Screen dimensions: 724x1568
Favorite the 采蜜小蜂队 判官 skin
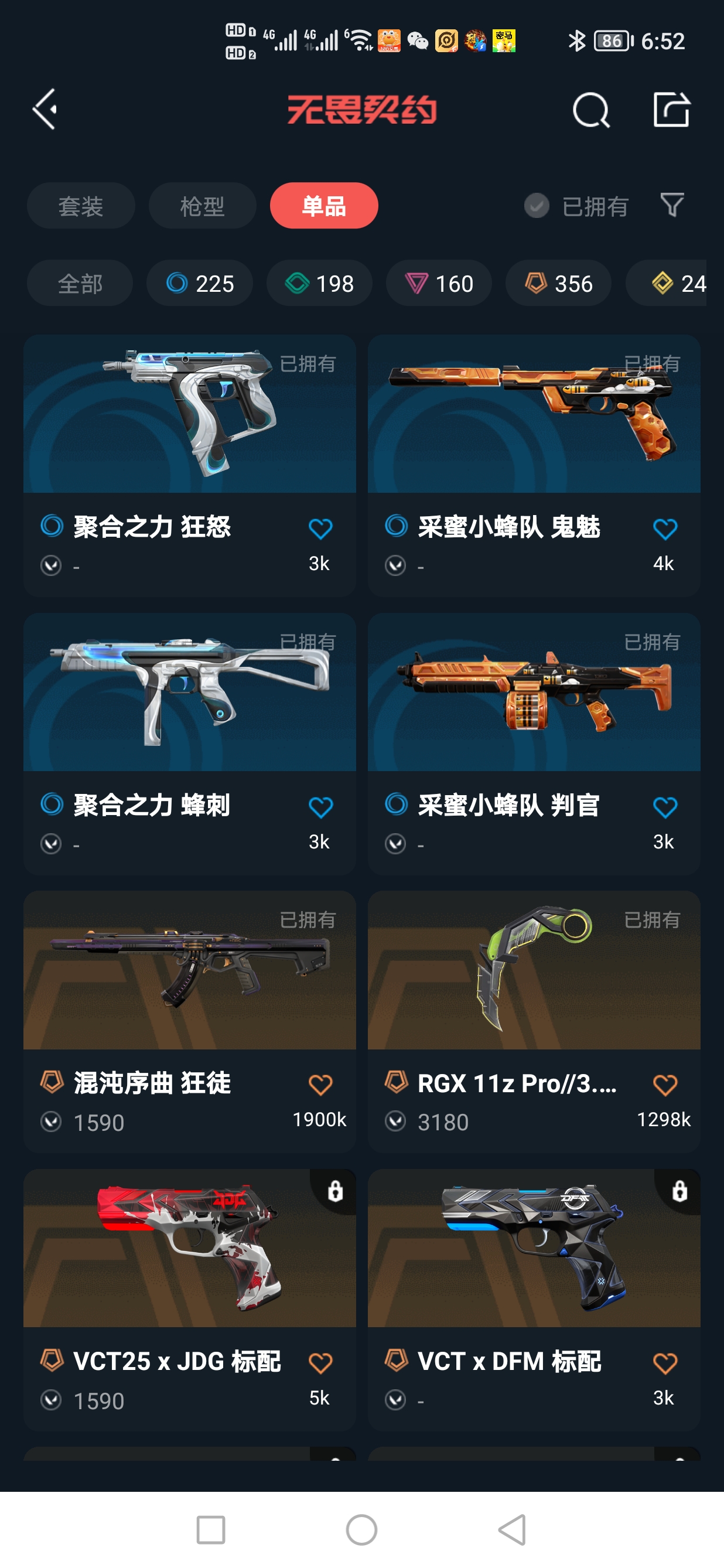[x=664, y=807]
